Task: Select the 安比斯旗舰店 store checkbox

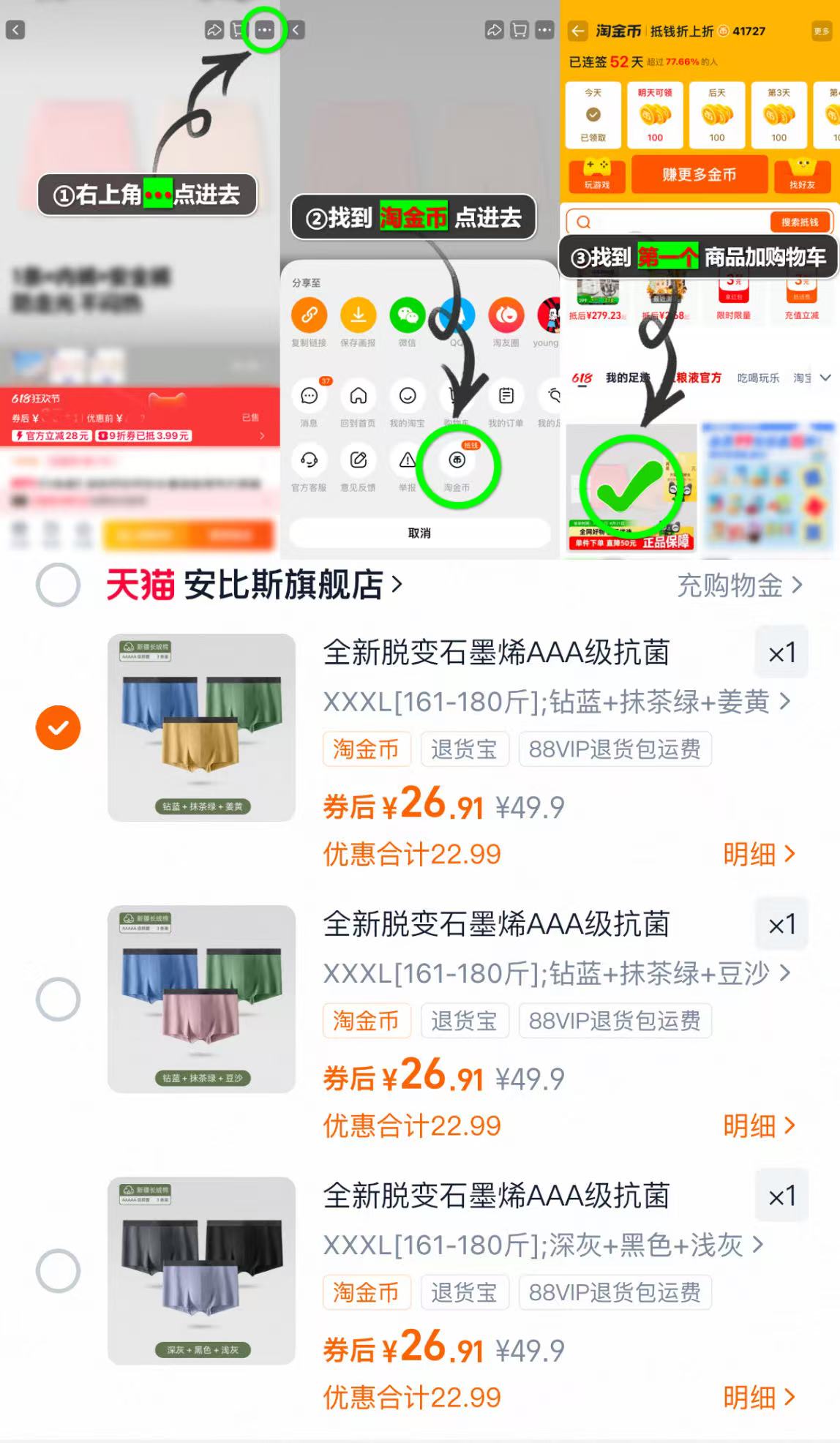Action: [57, 585]
